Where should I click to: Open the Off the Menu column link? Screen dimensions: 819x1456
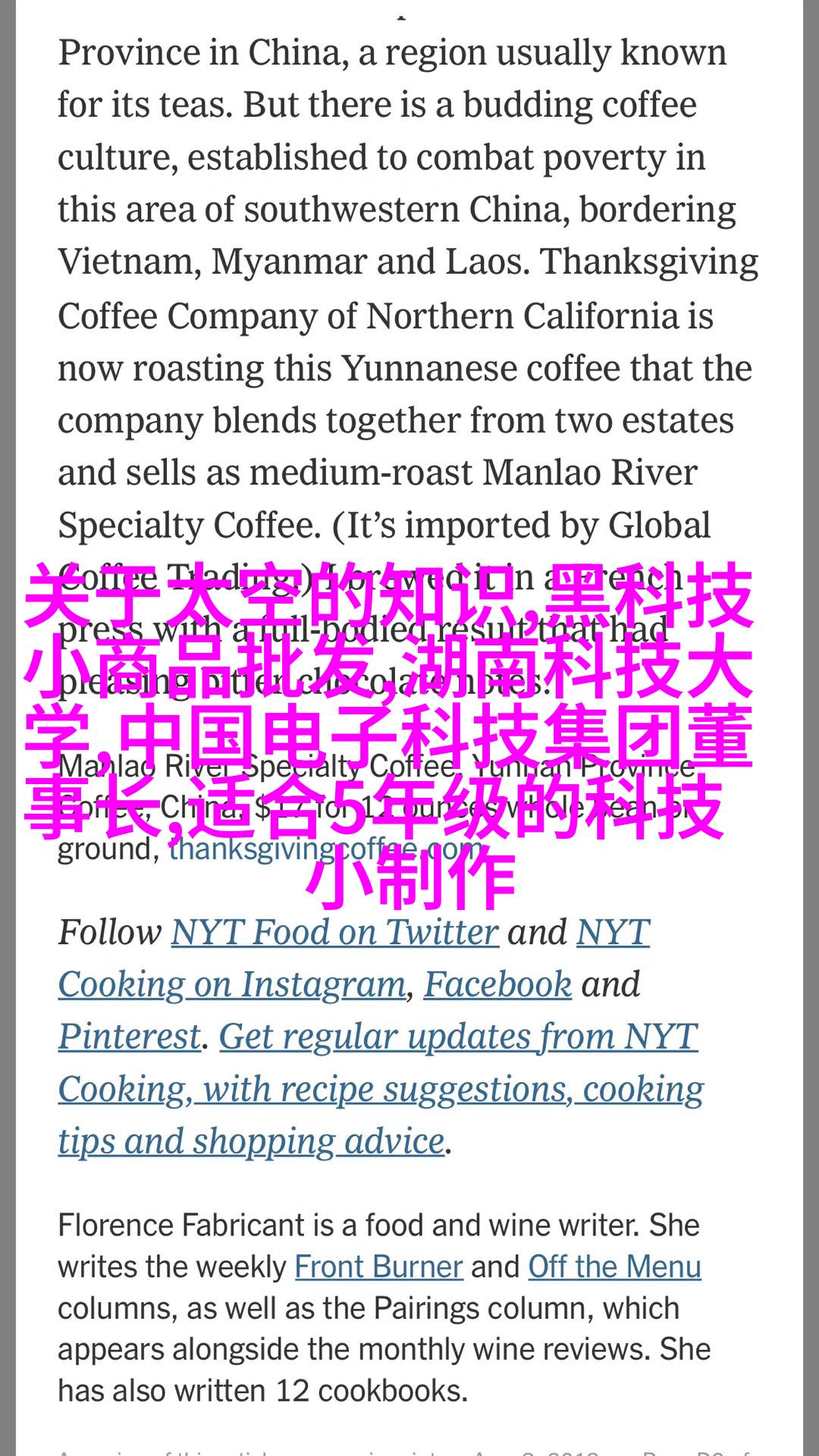pos(614,1266)
